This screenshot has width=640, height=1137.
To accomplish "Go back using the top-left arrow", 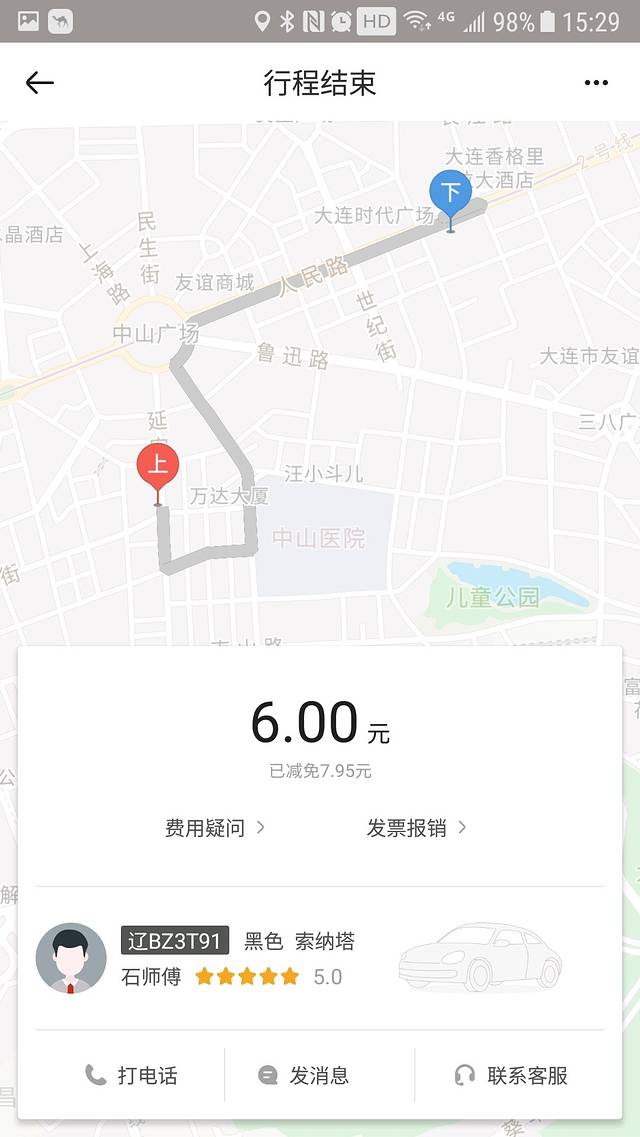I will [40, 83].
